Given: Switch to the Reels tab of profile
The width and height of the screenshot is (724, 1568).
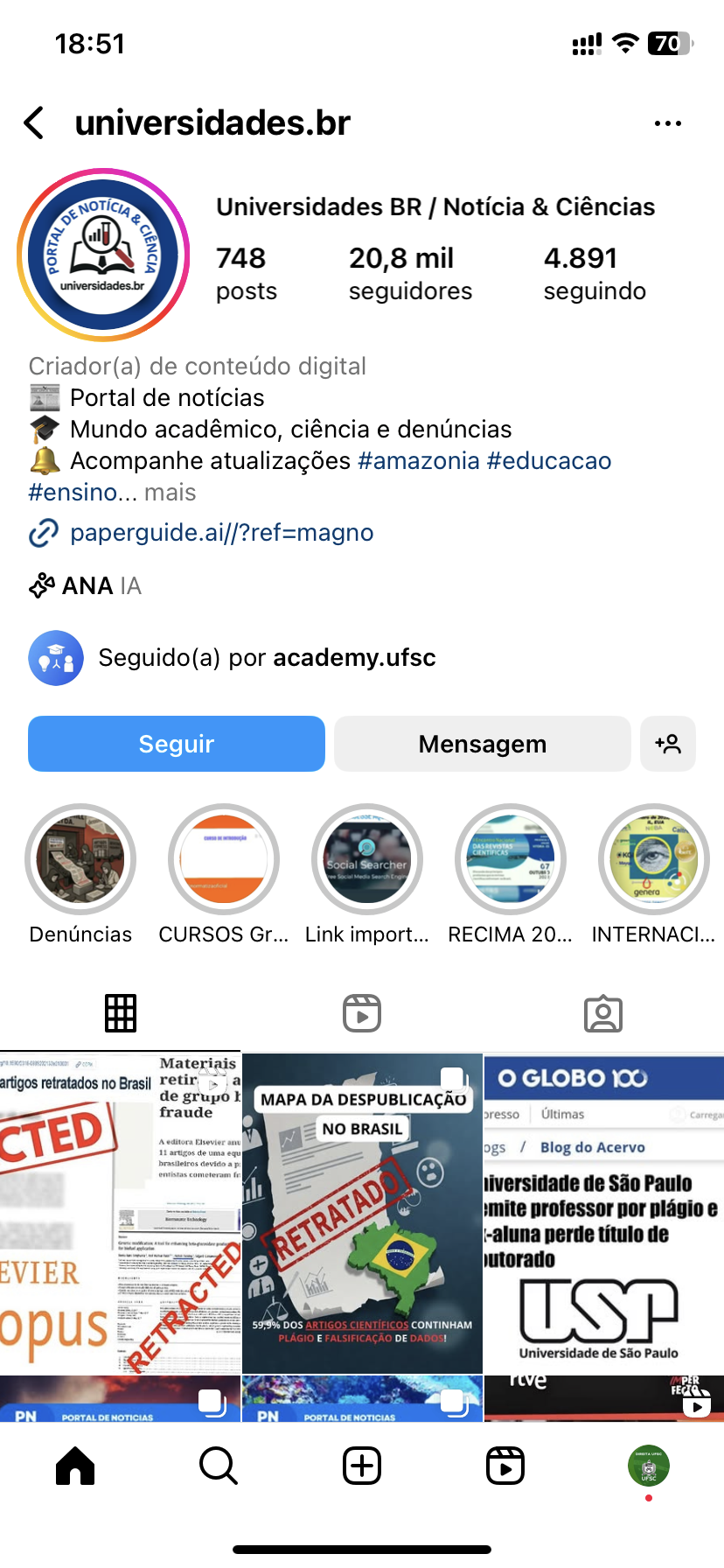Looking at the screenshot, I should (362, 1013).
